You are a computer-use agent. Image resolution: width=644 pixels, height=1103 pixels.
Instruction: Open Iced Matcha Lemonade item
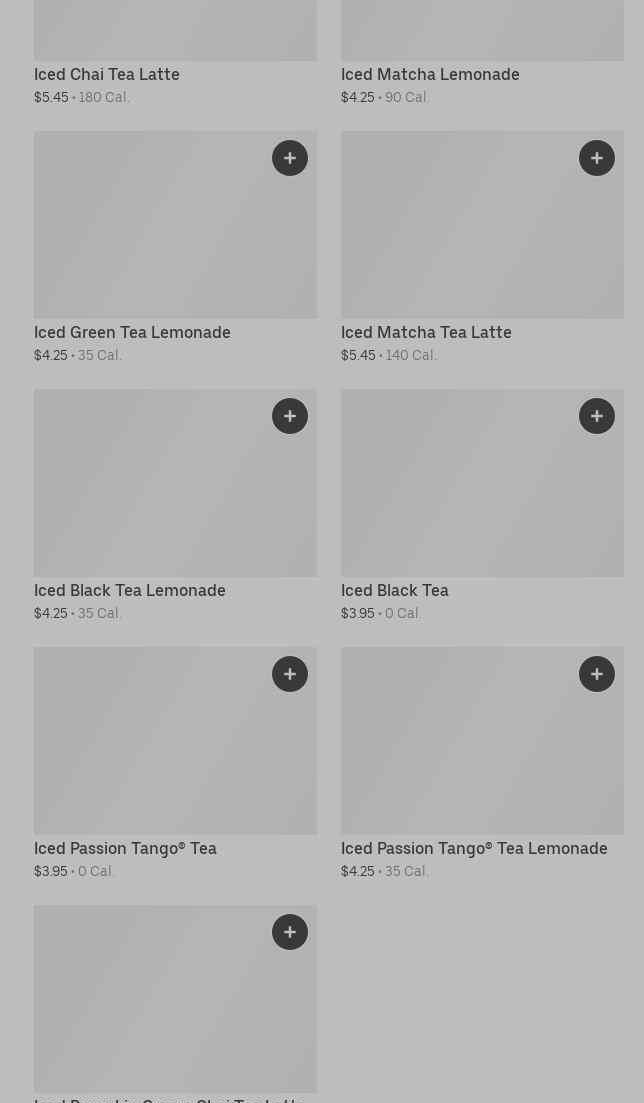click(x=430, y=75)
